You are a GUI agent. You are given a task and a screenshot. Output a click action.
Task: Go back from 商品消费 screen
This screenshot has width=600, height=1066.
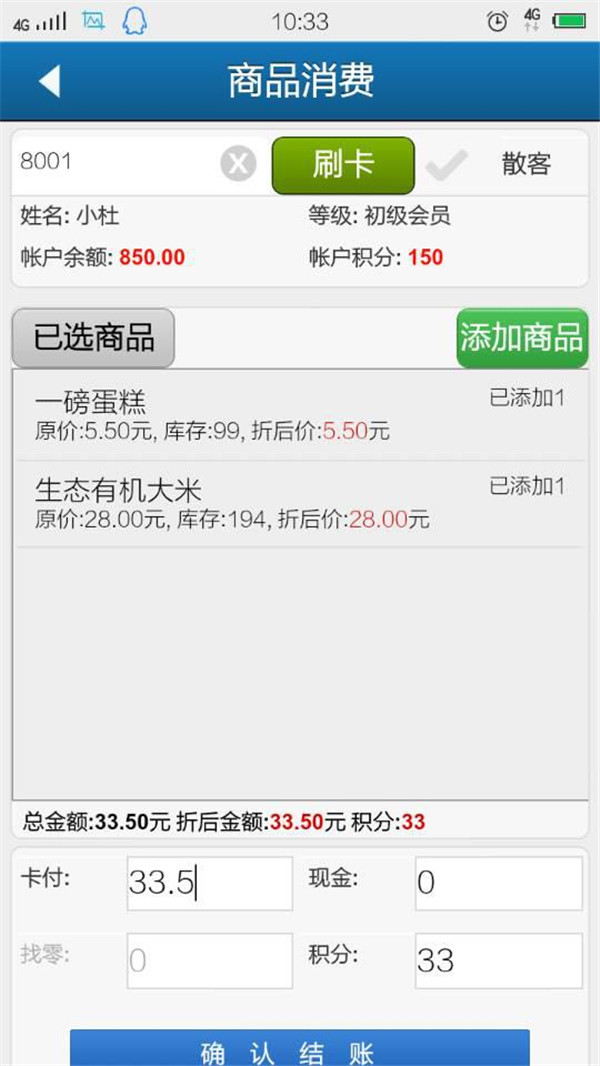point(49,81)
